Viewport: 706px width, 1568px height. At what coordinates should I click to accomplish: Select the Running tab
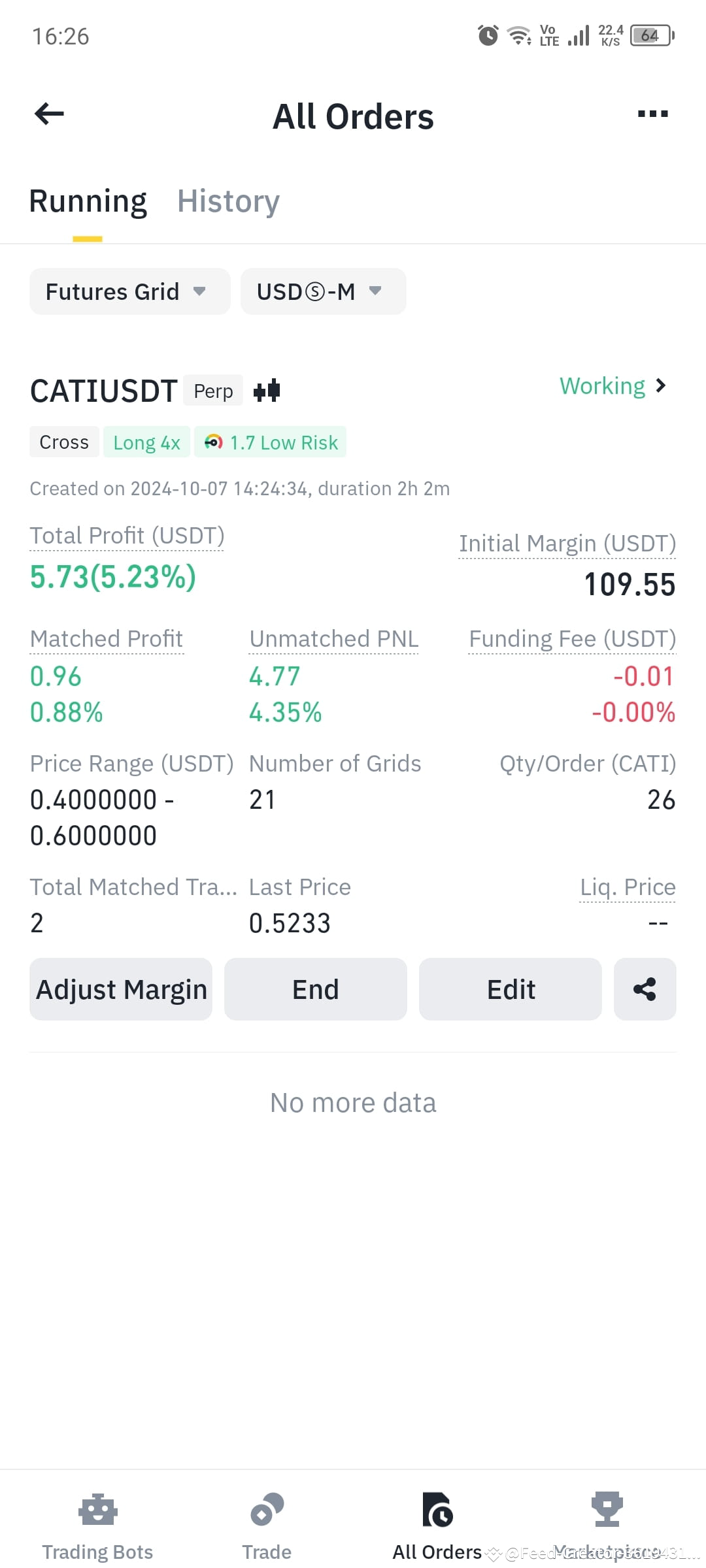(88, 201)
